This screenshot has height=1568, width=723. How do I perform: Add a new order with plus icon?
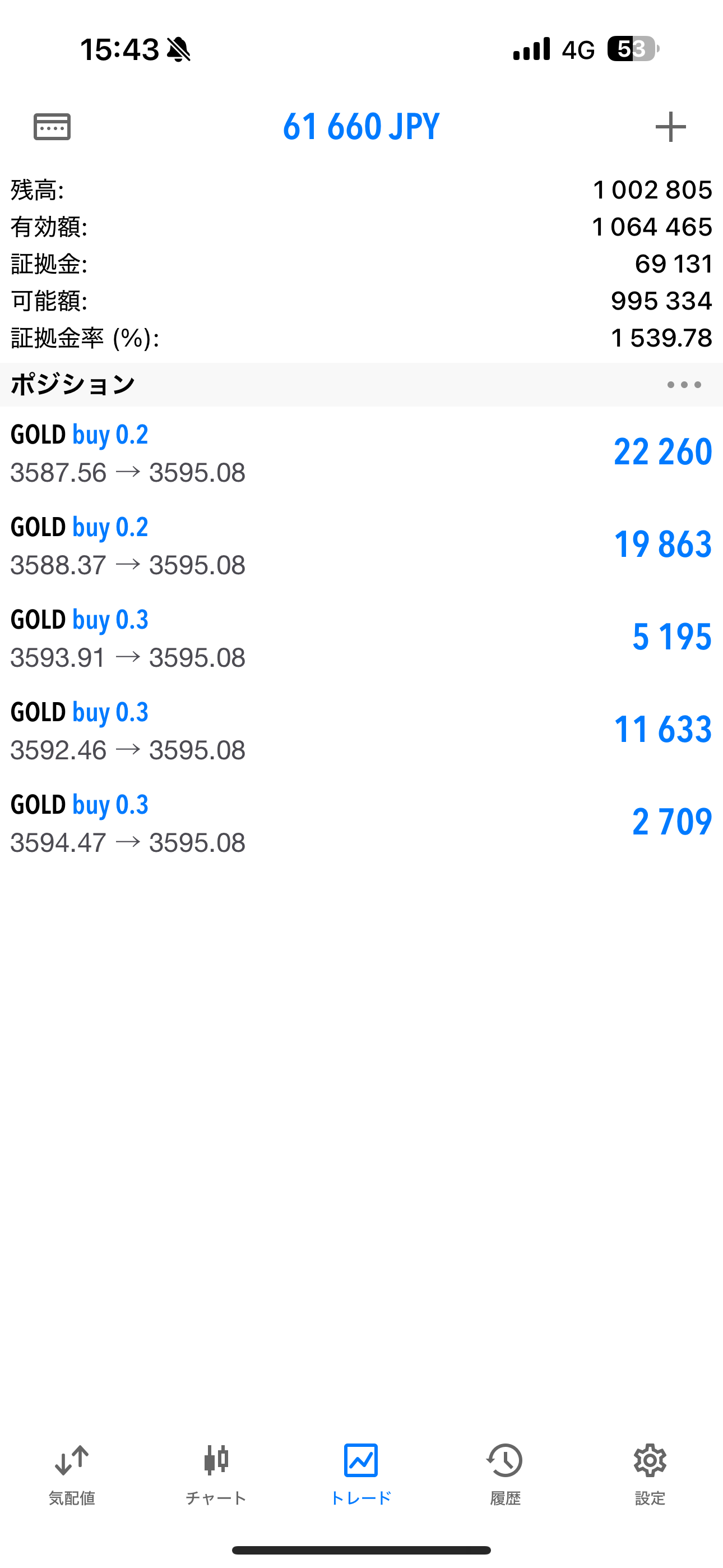click(x=671, y=127)
